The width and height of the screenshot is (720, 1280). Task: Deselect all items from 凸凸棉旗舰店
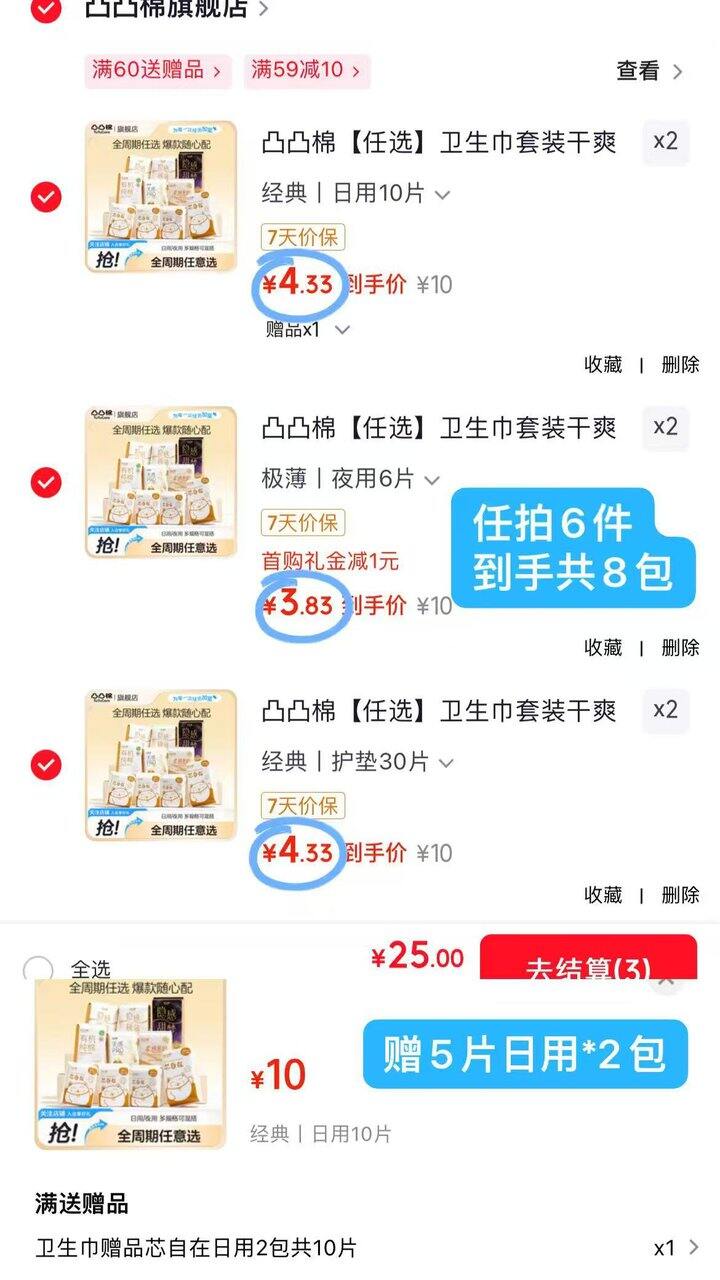[x=45, y=10]
